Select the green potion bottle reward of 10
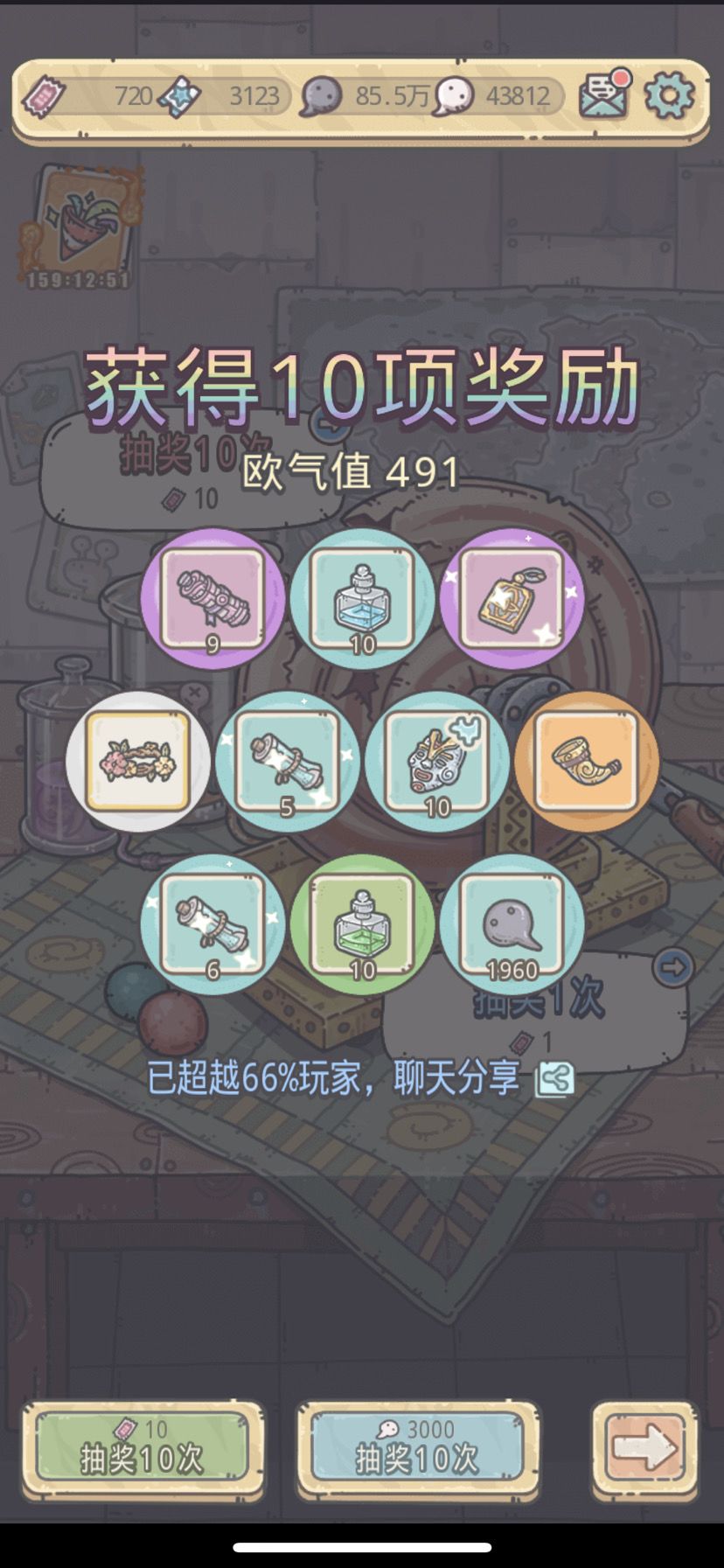Screen dimensions: 724x1568 (362, 924)
